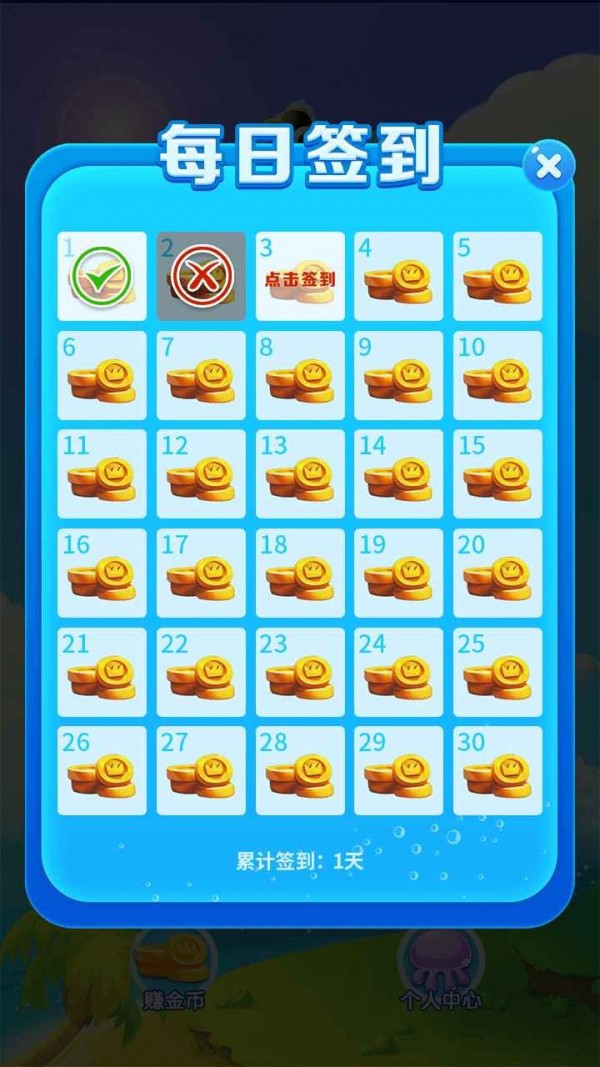600x1067 pixels.
Task: Tap the day 16 coin reward tile
Action: [102, 573]
